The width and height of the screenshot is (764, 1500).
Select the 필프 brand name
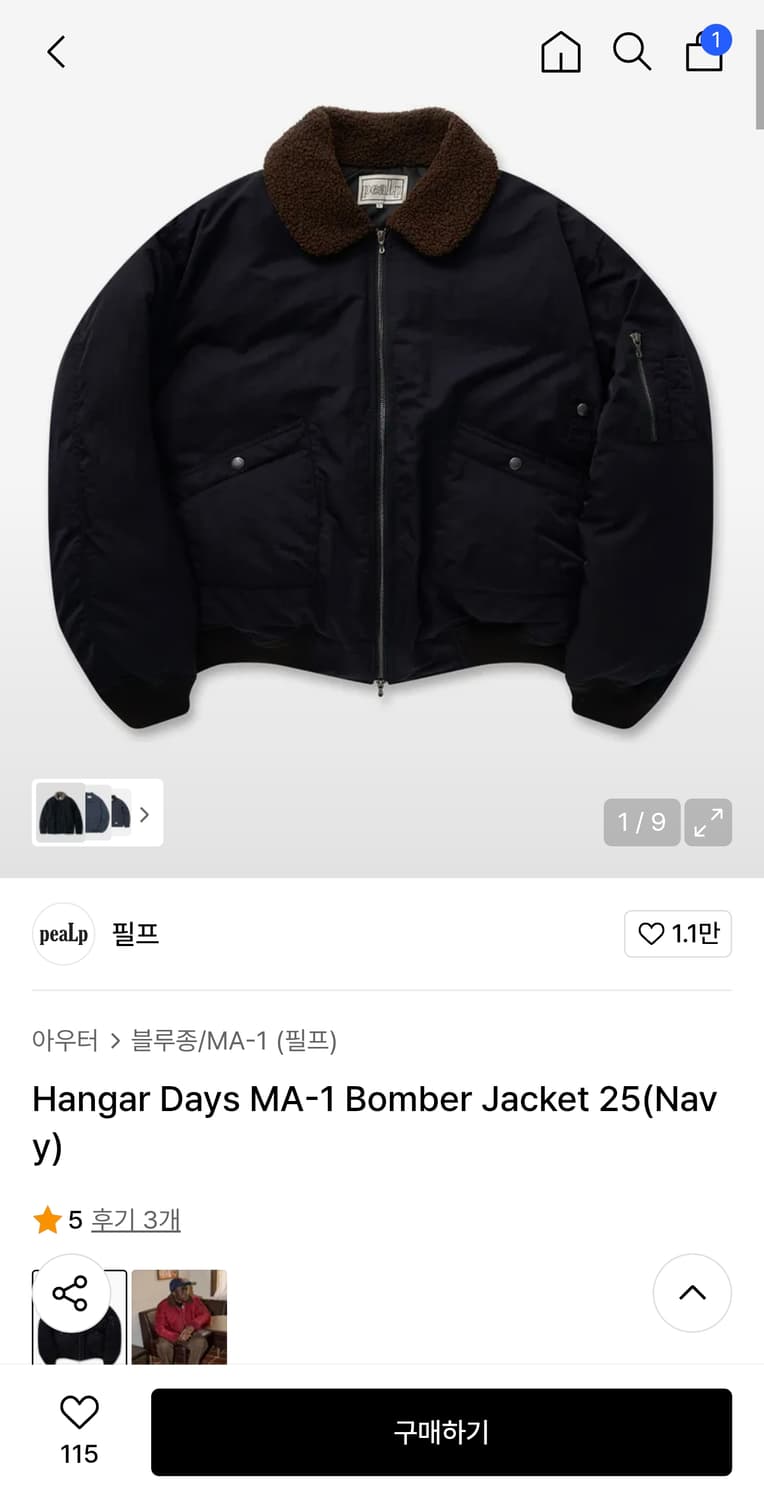tap(136, 933)
